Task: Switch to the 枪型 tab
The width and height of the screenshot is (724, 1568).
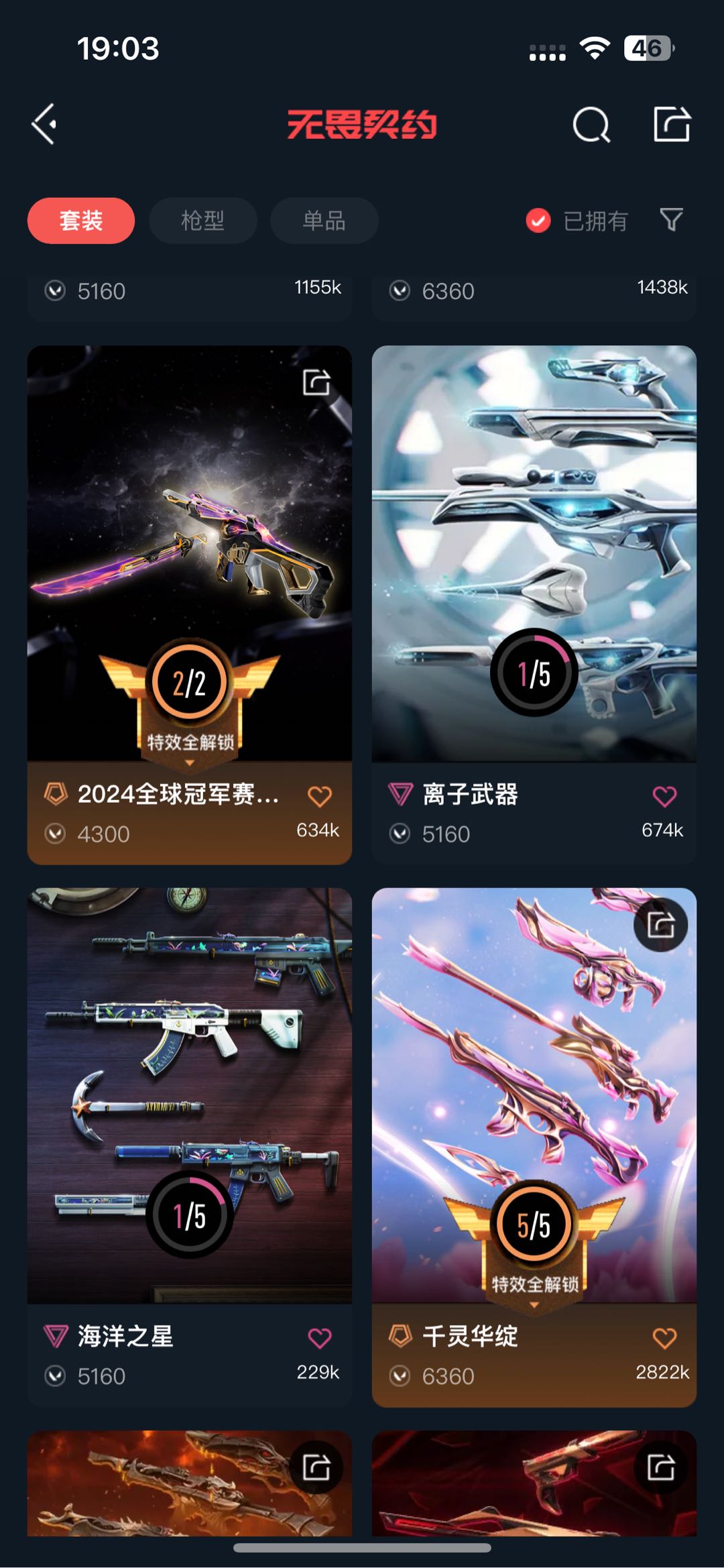Action: 203,221
